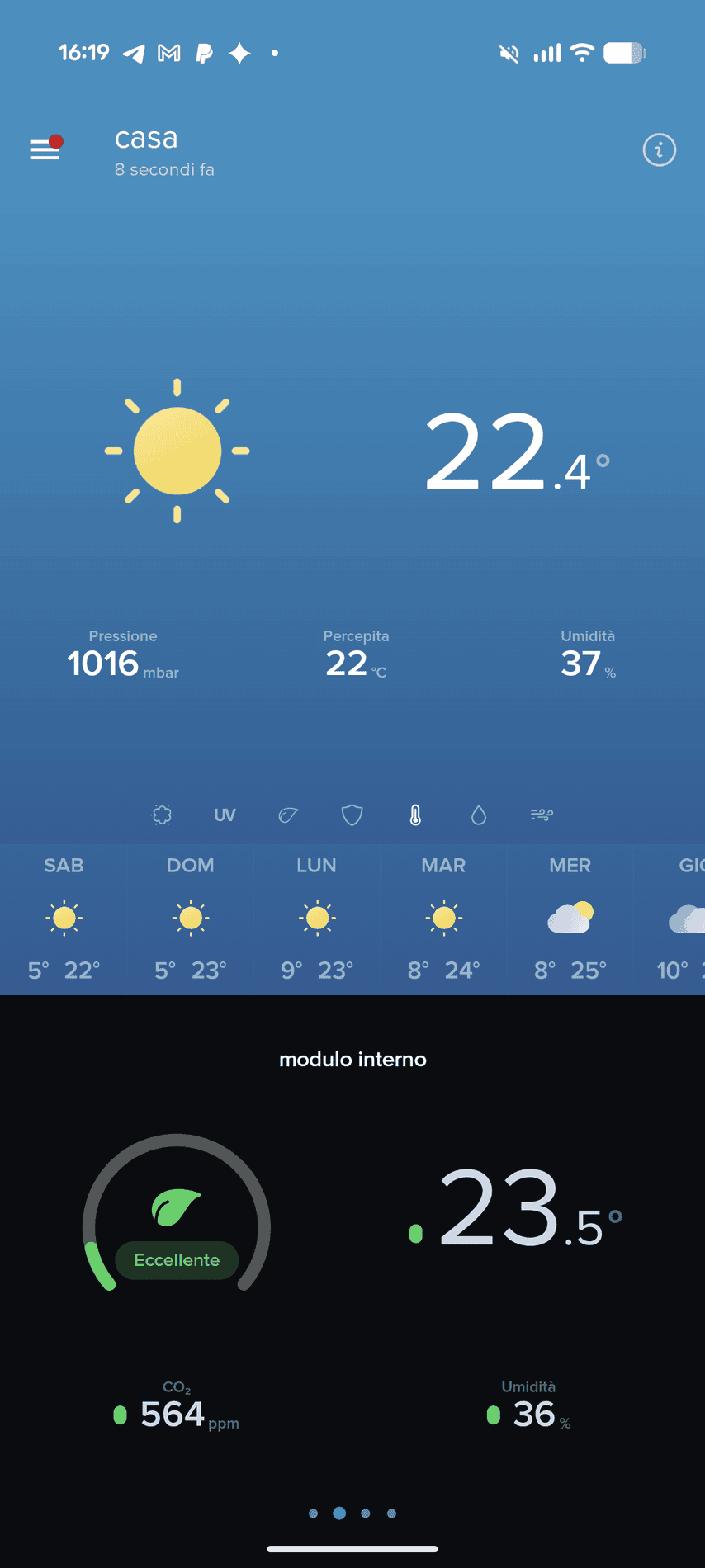Switch forecast to the water drop view
Image resolution: width=705 pixels, height=1568 pixels.
[x=479, y=815]
